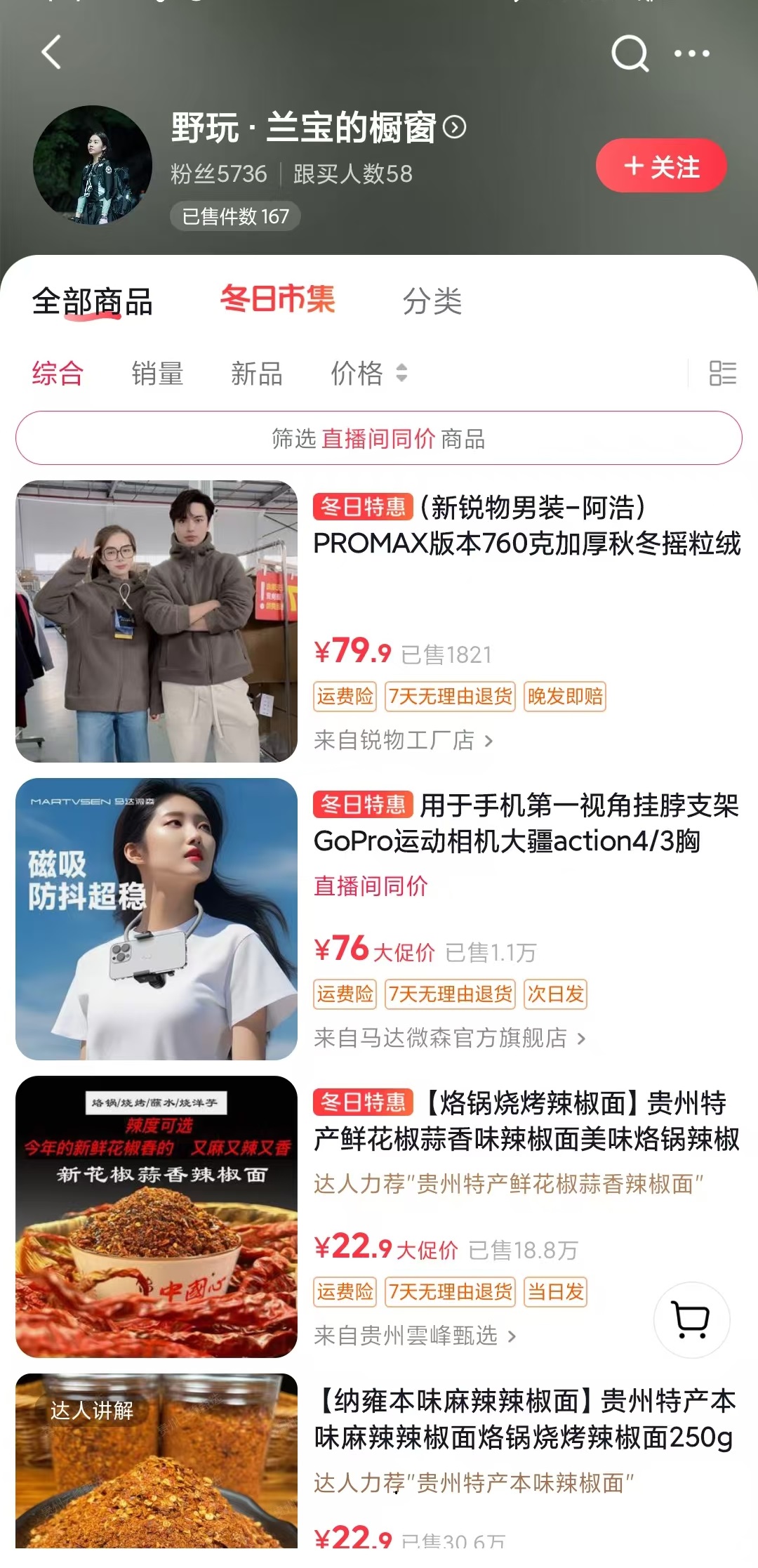758x1568 pixels.
Task: Follow this creator with 关注 button
Action: click(x=661, y=166)
